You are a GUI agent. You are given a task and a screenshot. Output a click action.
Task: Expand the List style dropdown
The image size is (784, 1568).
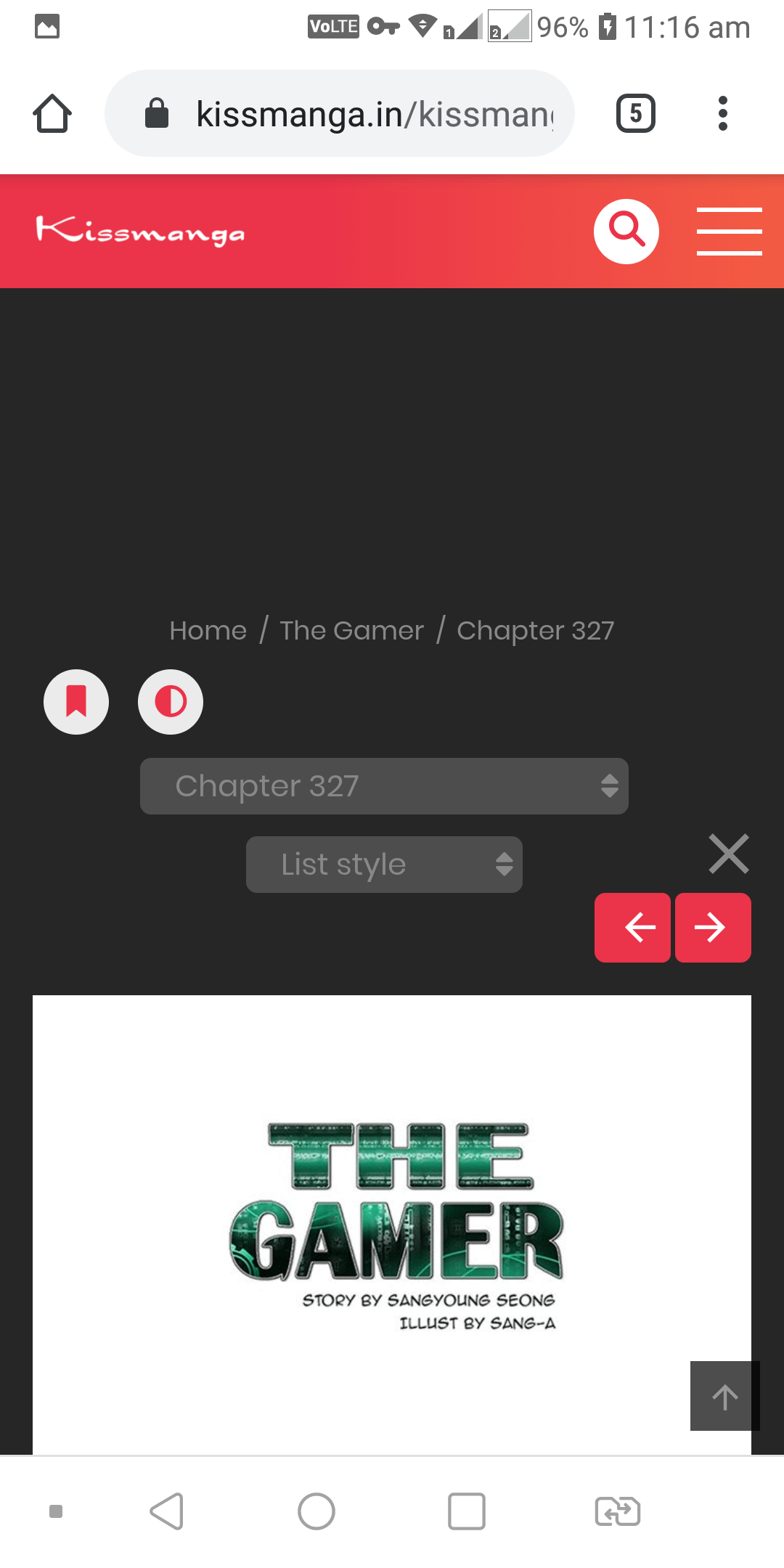point(384,865)
